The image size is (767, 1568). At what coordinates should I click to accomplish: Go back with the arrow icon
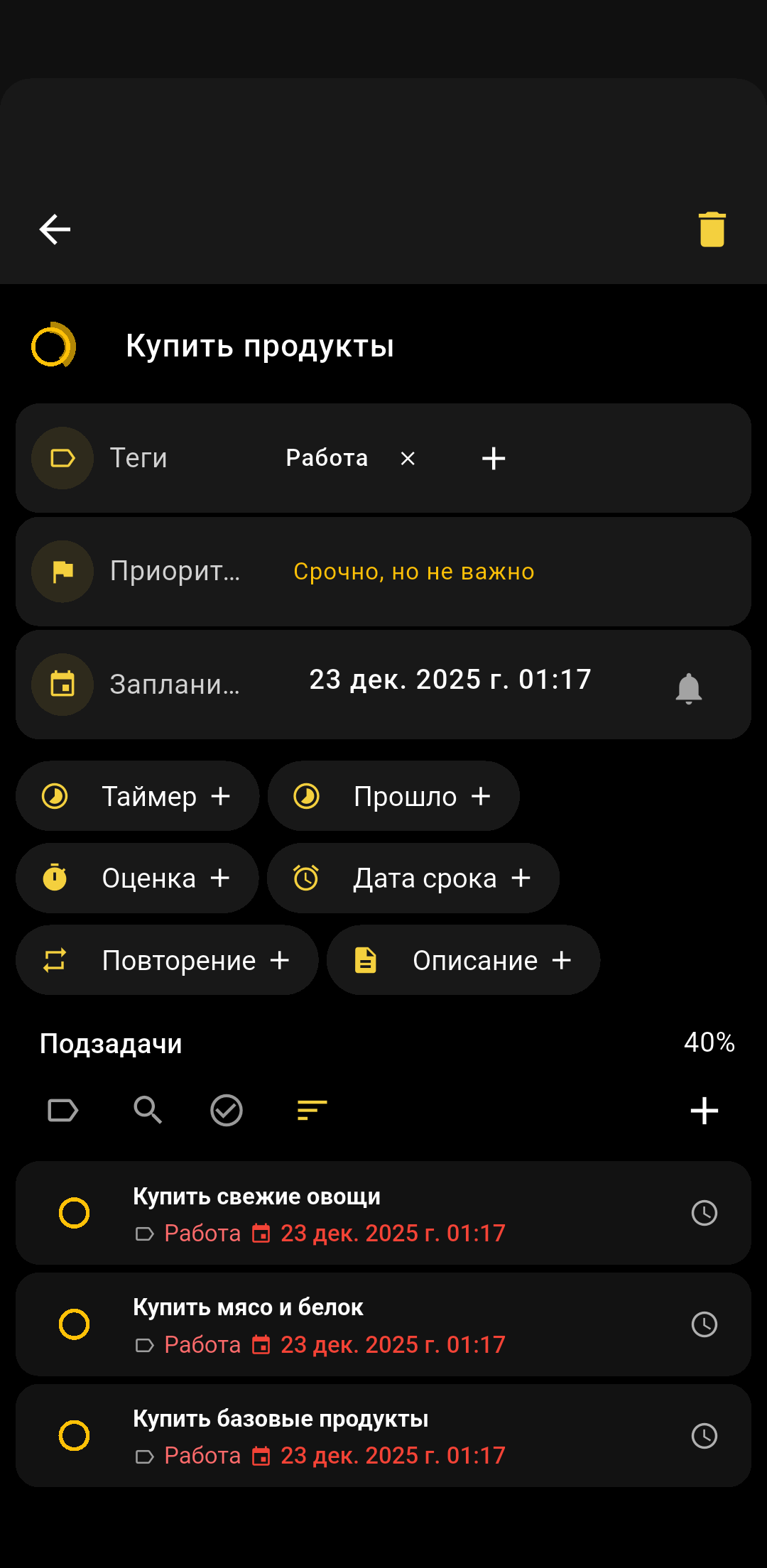[55, 229]
